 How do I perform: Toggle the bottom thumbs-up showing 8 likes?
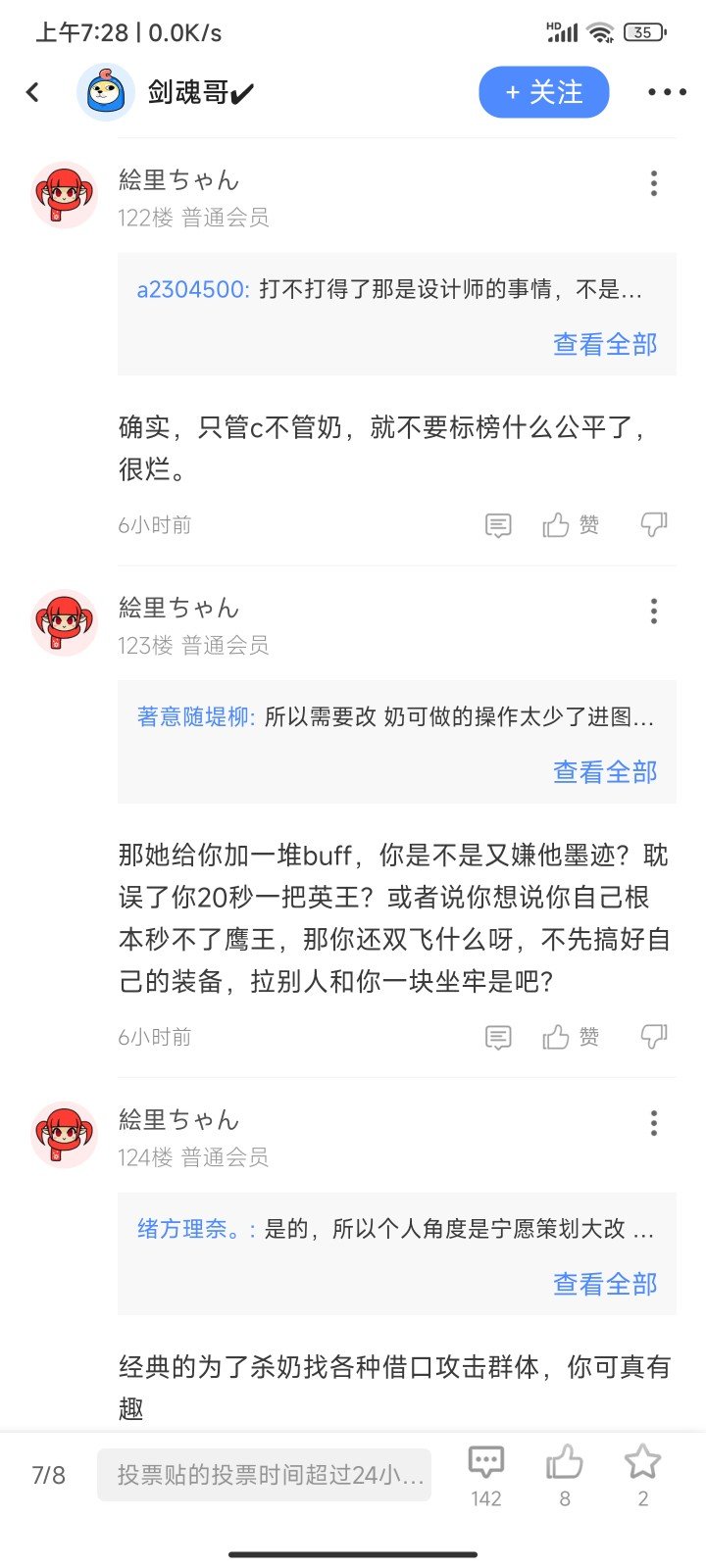pyautogui.click(x=564, y=1460)
